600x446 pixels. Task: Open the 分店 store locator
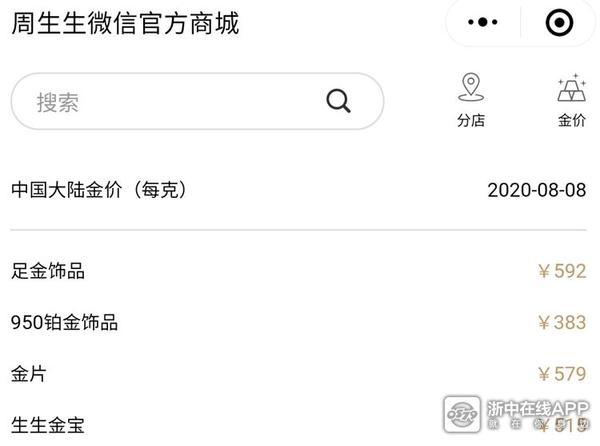coord(471,100)
